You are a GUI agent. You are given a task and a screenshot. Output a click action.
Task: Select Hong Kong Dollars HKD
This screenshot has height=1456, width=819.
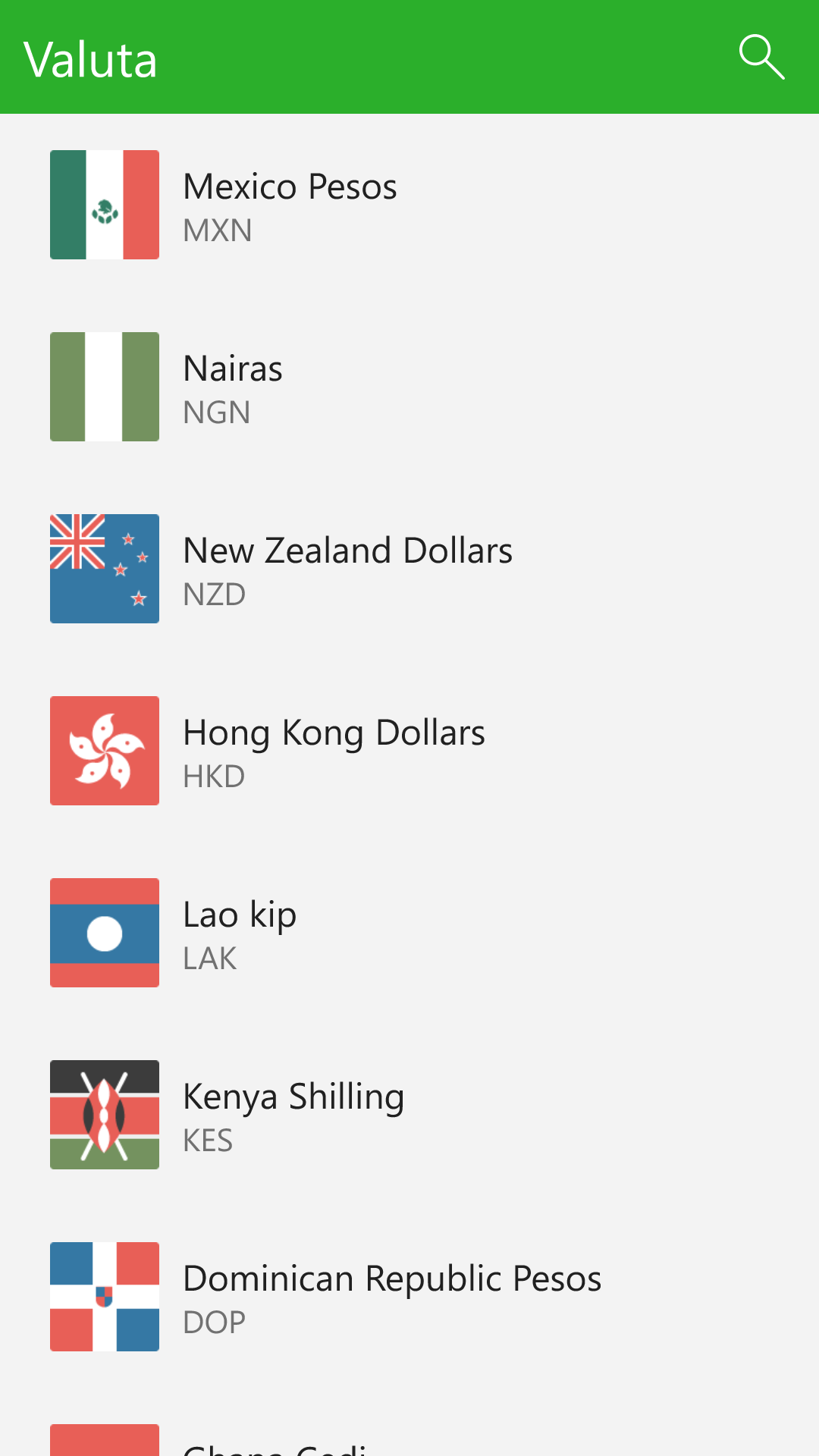point(409,751)
